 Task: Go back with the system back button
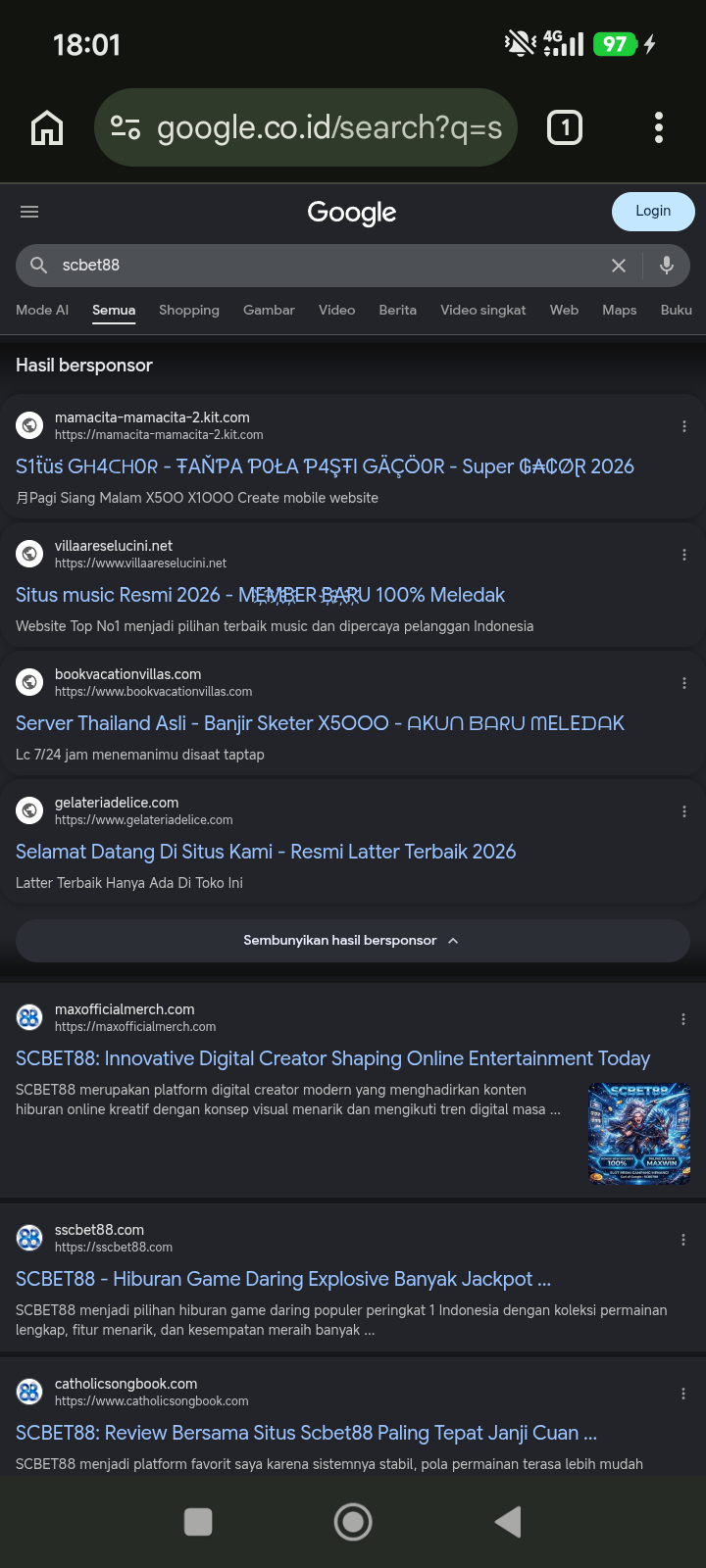point(508,1522)
